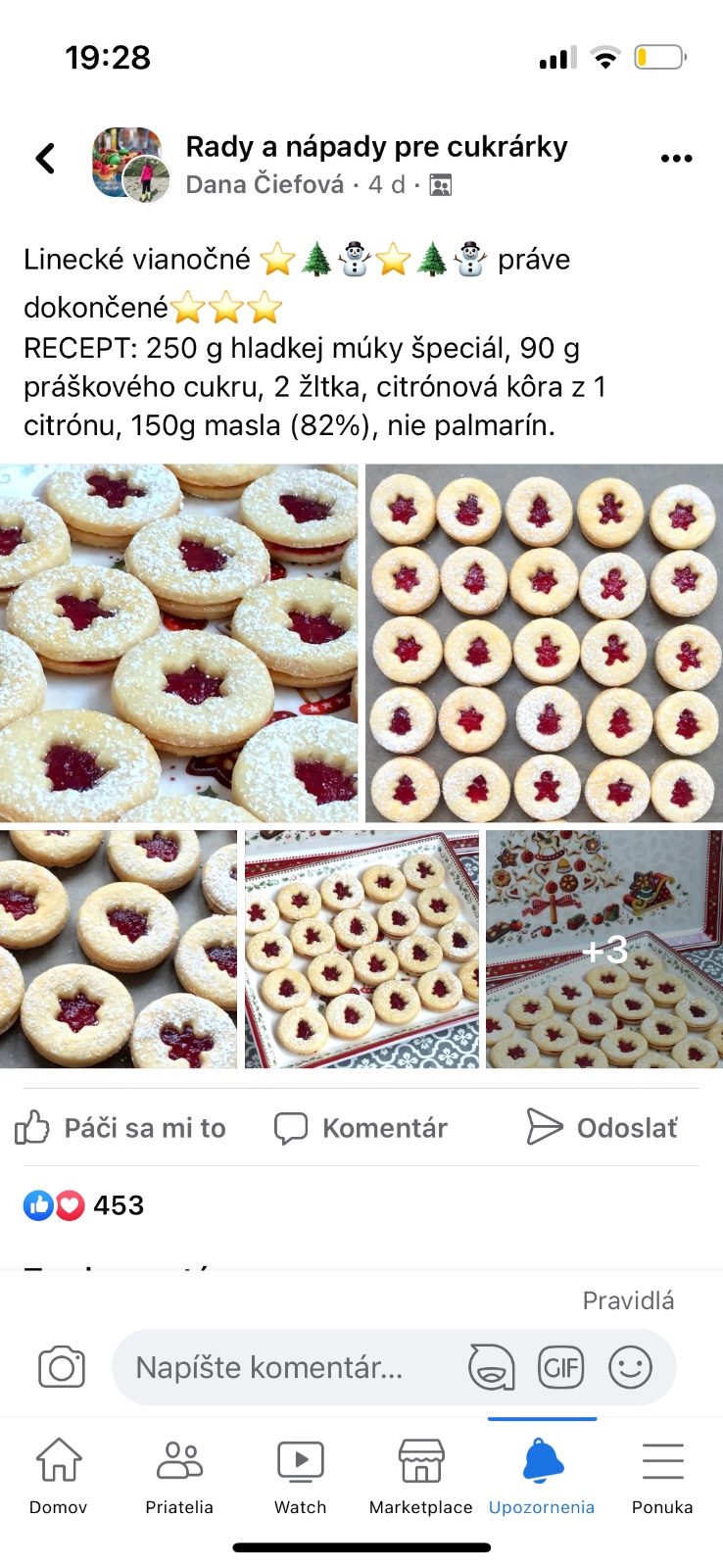Go back with the top-left arrow

(45, 159)
